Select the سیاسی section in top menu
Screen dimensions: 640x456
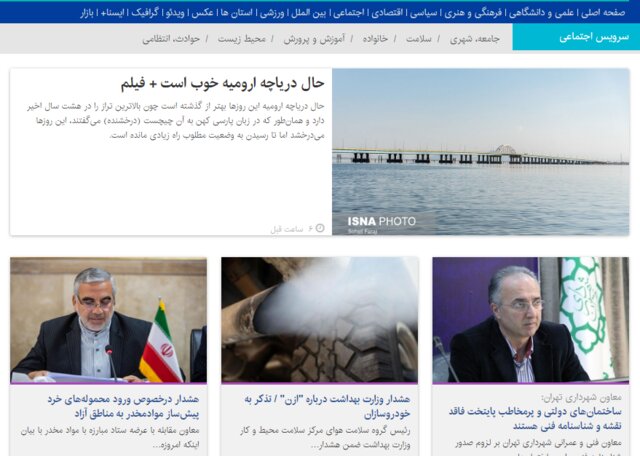pyautogui.click(x=421, y=13)
